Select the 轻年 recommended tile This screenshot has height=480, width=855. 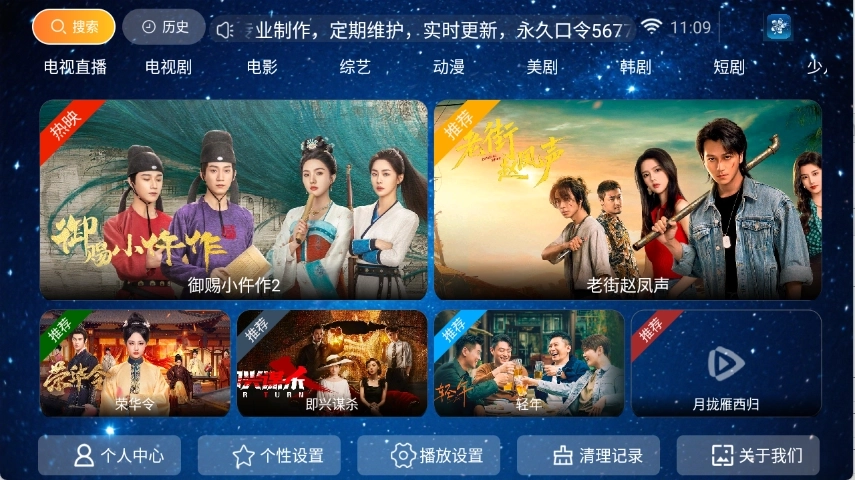pyautogui.click(x=529, y=363)
